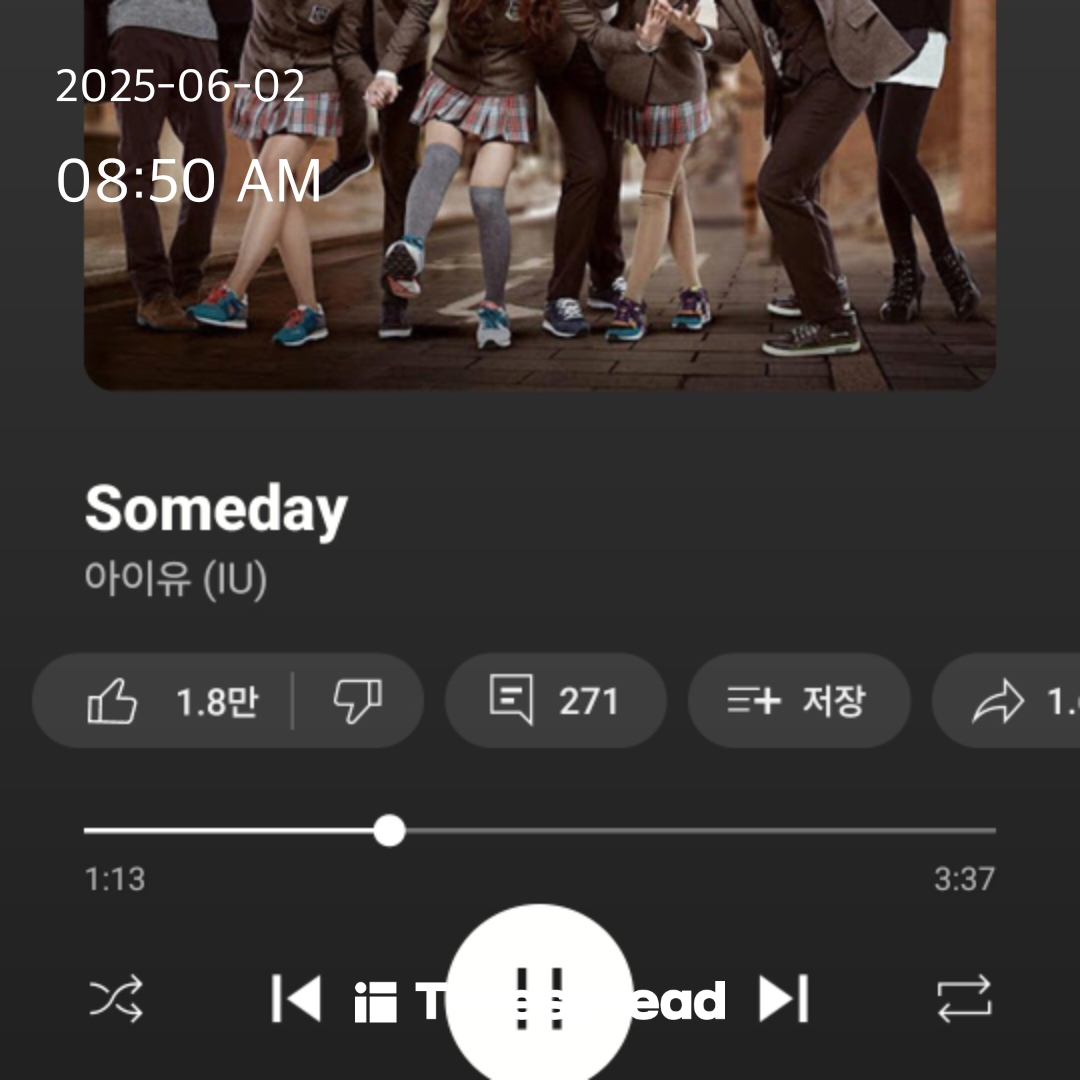This screenshot has width=1080, height=1080.
Task: Skip to the next track
Action: pos(783,999)
